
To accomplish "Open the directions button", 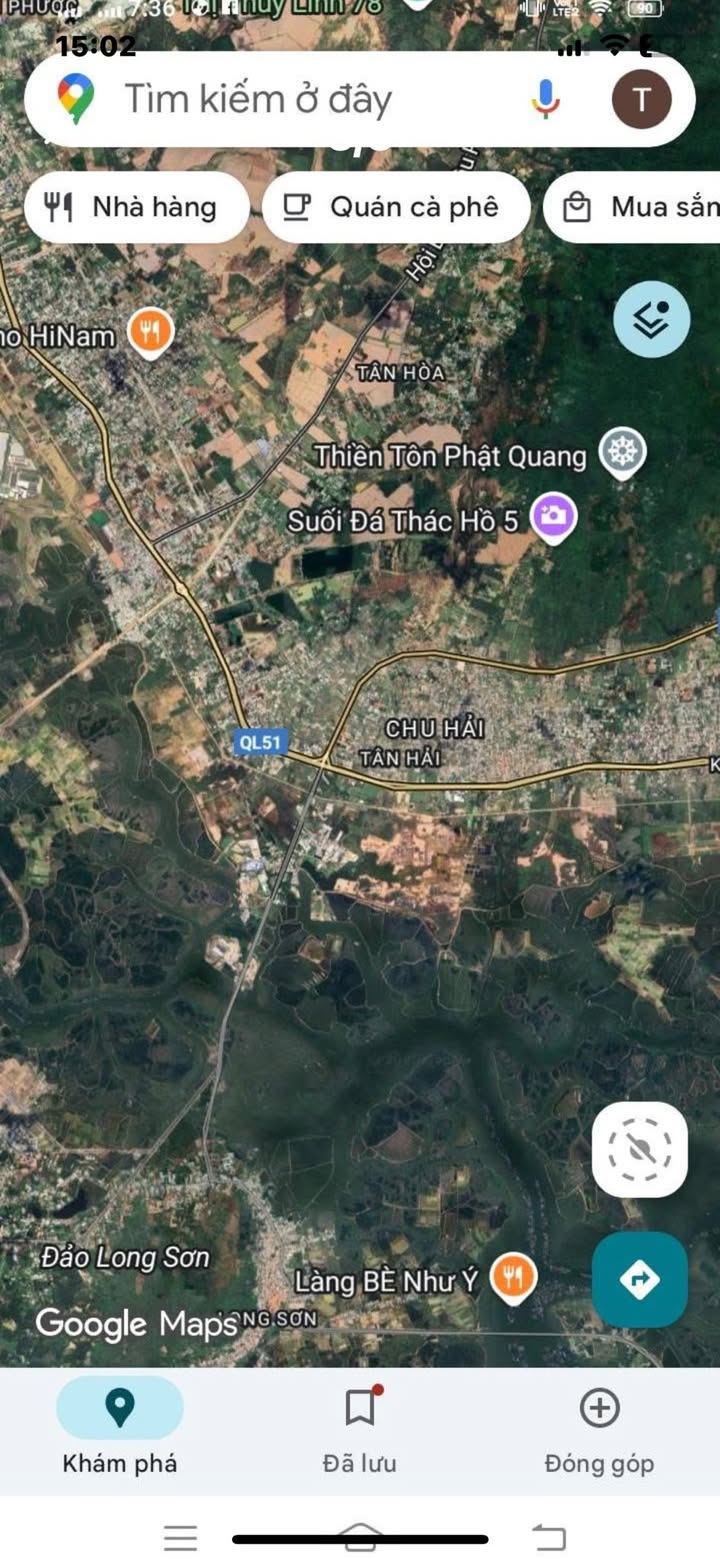I will 640,1279.
